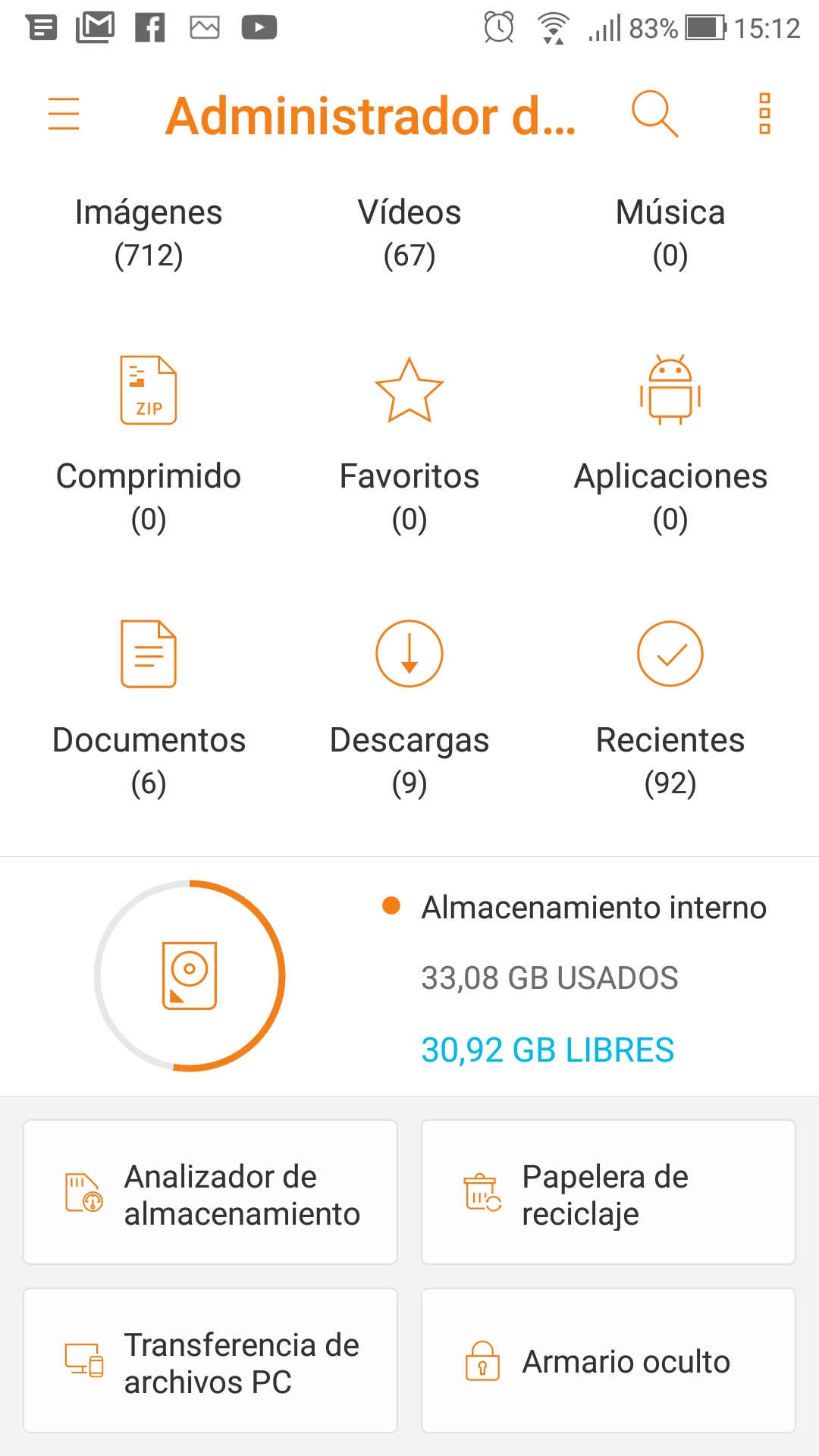The height and width of the screenshot is (1456, 819).
Task: Start Transferencia de archivos PC
Action: point(211,1361)
